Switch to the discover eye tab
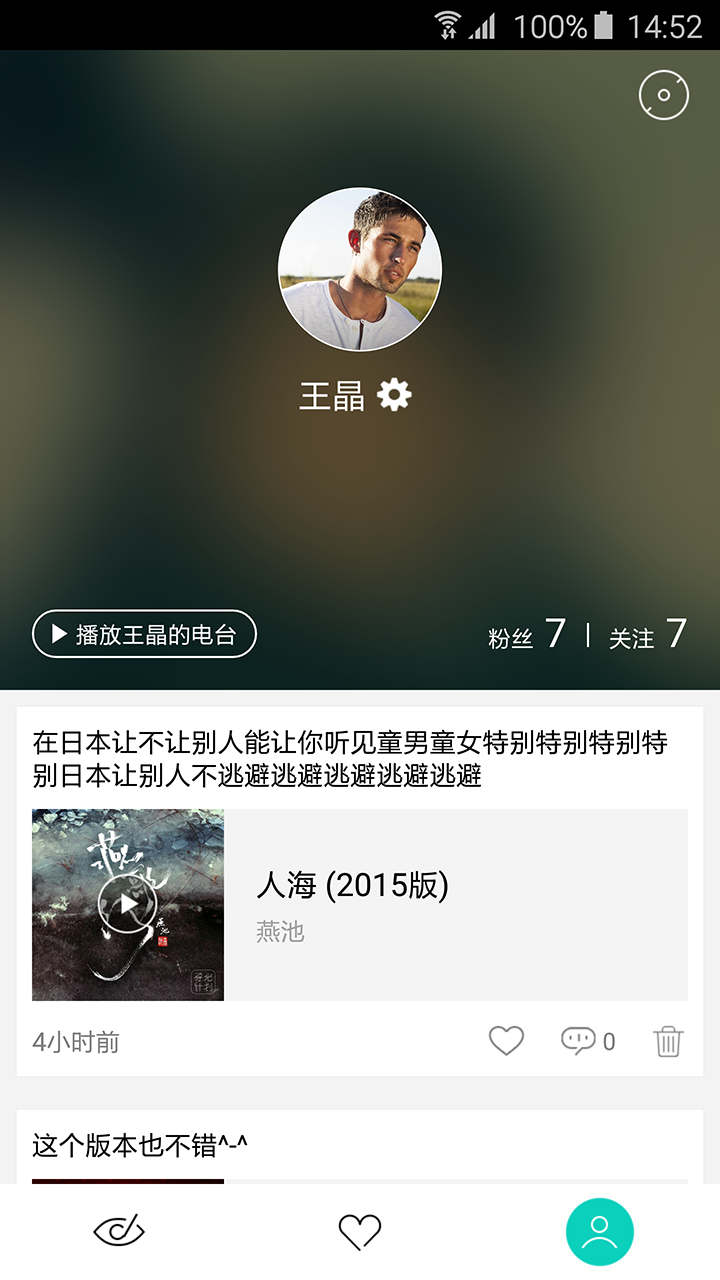The width and height of the screenshot is (720, 1280). tap(119, 1231)
